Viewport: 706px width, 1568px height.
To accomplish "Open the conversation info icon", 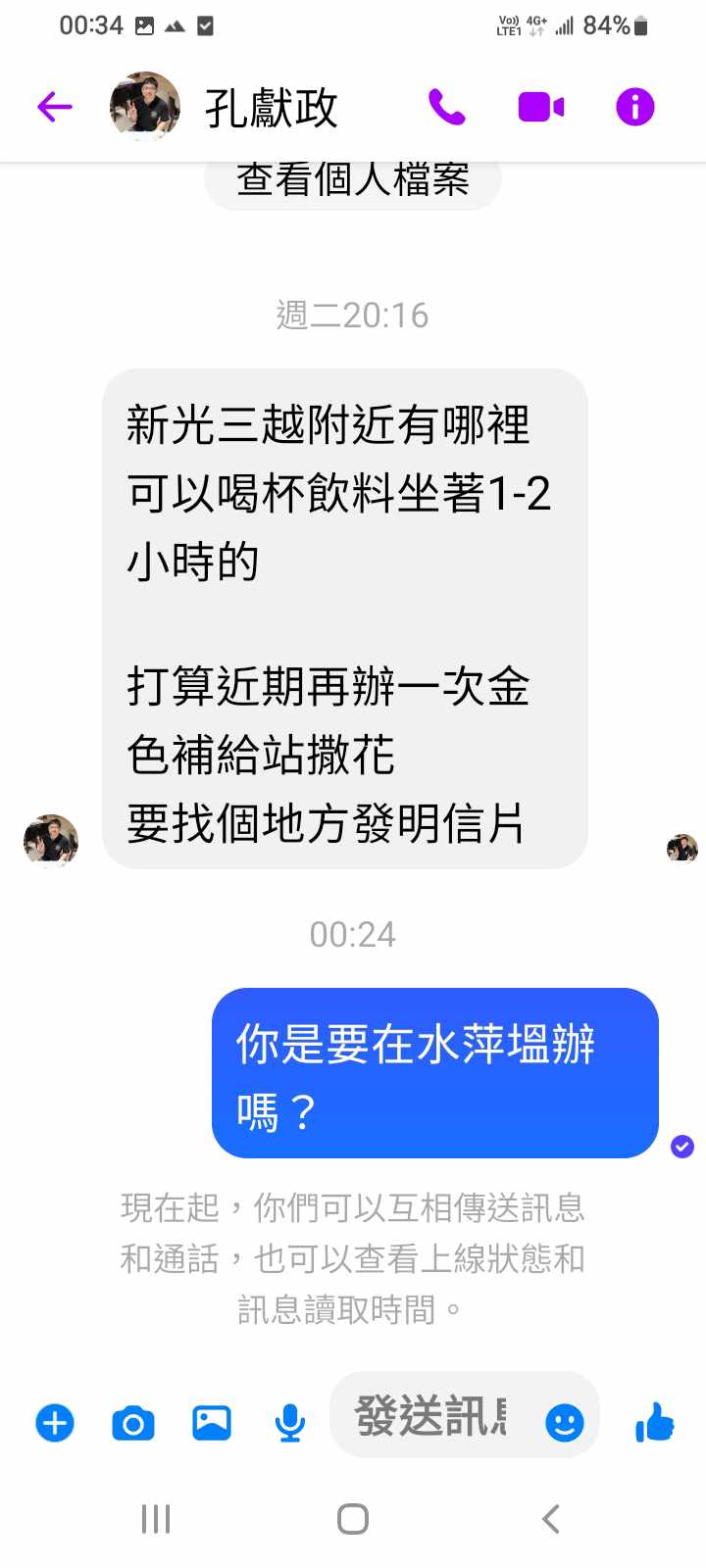I will (634, 107).
